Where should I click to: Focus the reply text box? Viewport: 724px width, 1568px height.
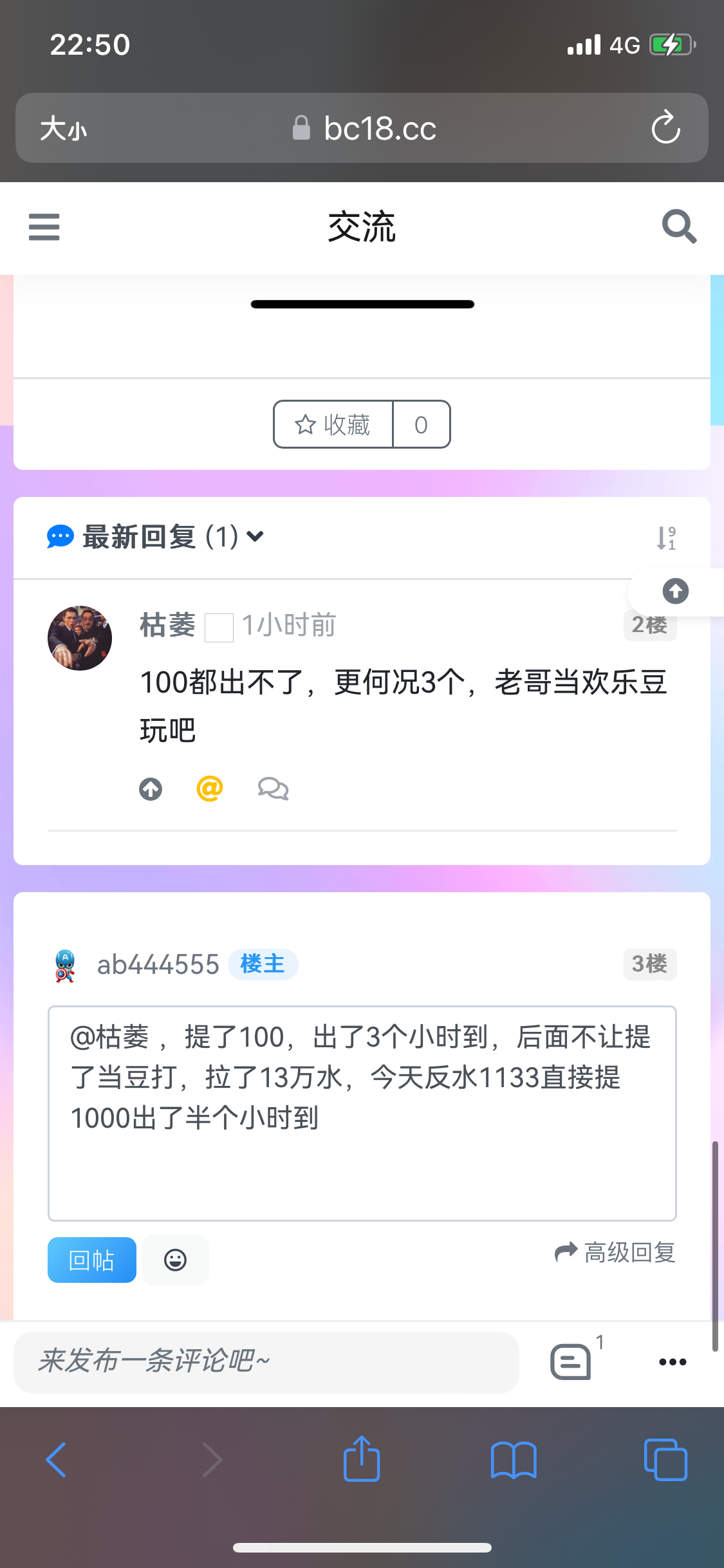pyautogui.click(x=362, y=1113)
